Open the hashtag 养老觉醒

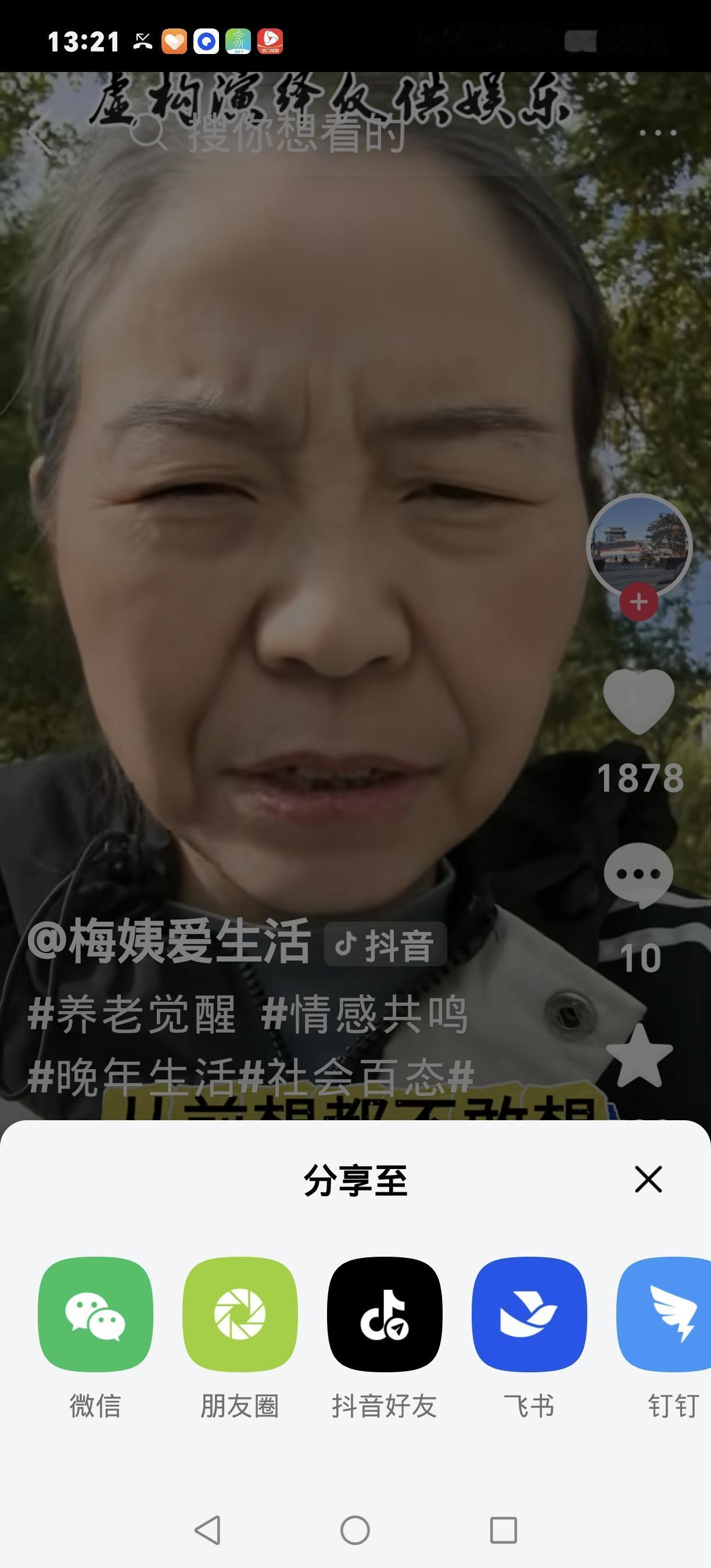click(x=134, y=1013)
